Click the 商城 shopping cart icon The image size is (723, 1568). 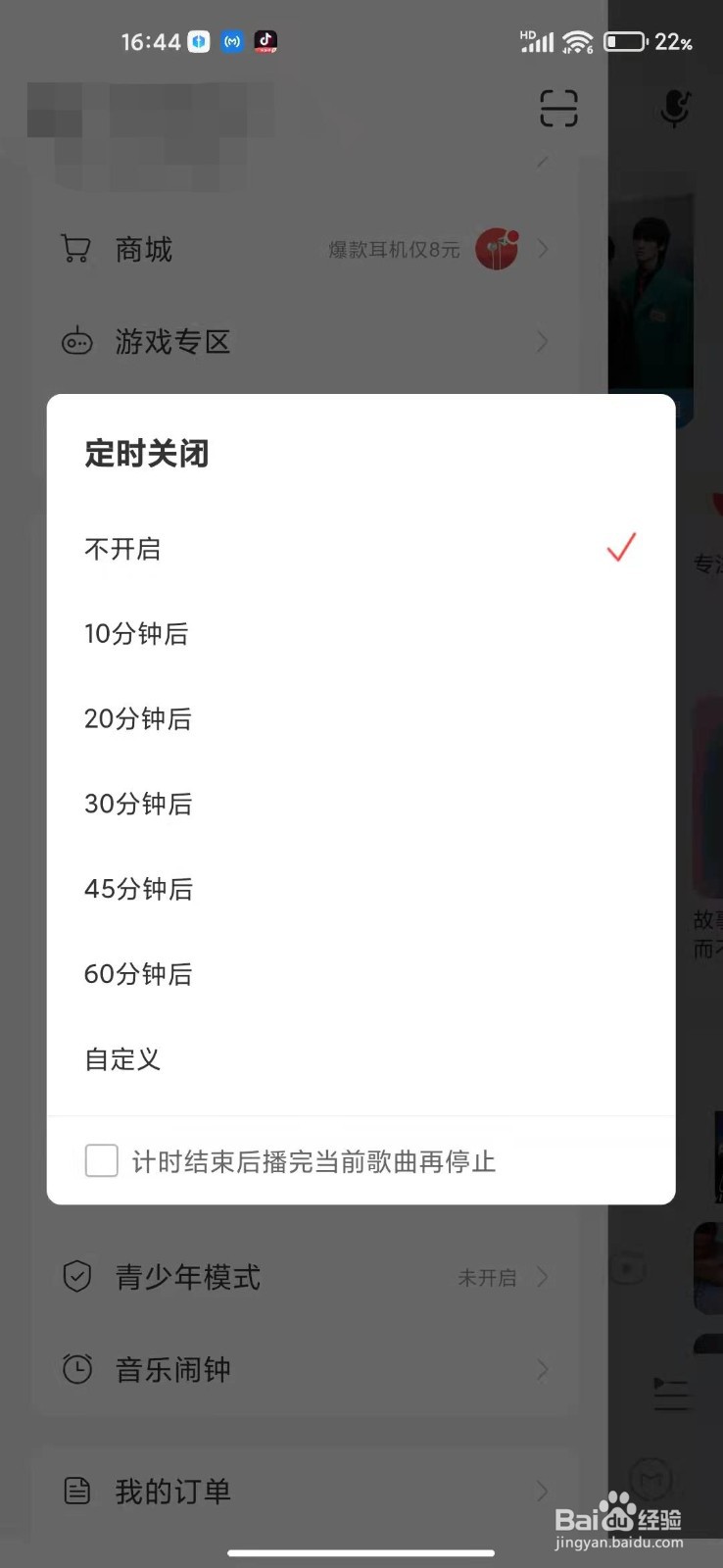pyautogui.click(x=76, y=249)
